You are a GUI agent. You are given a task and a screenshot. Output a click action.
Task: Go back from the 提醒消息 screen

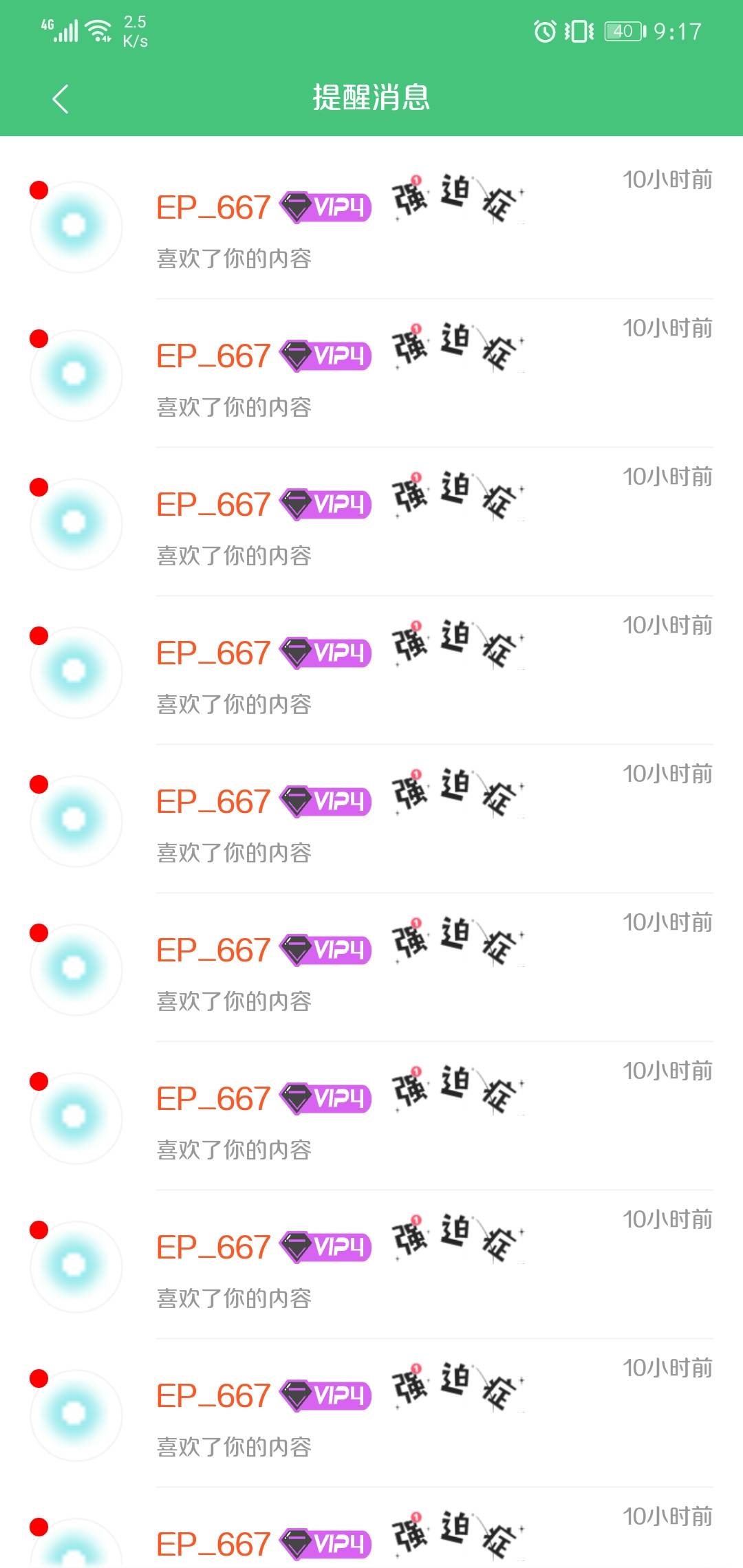[61, 98]
